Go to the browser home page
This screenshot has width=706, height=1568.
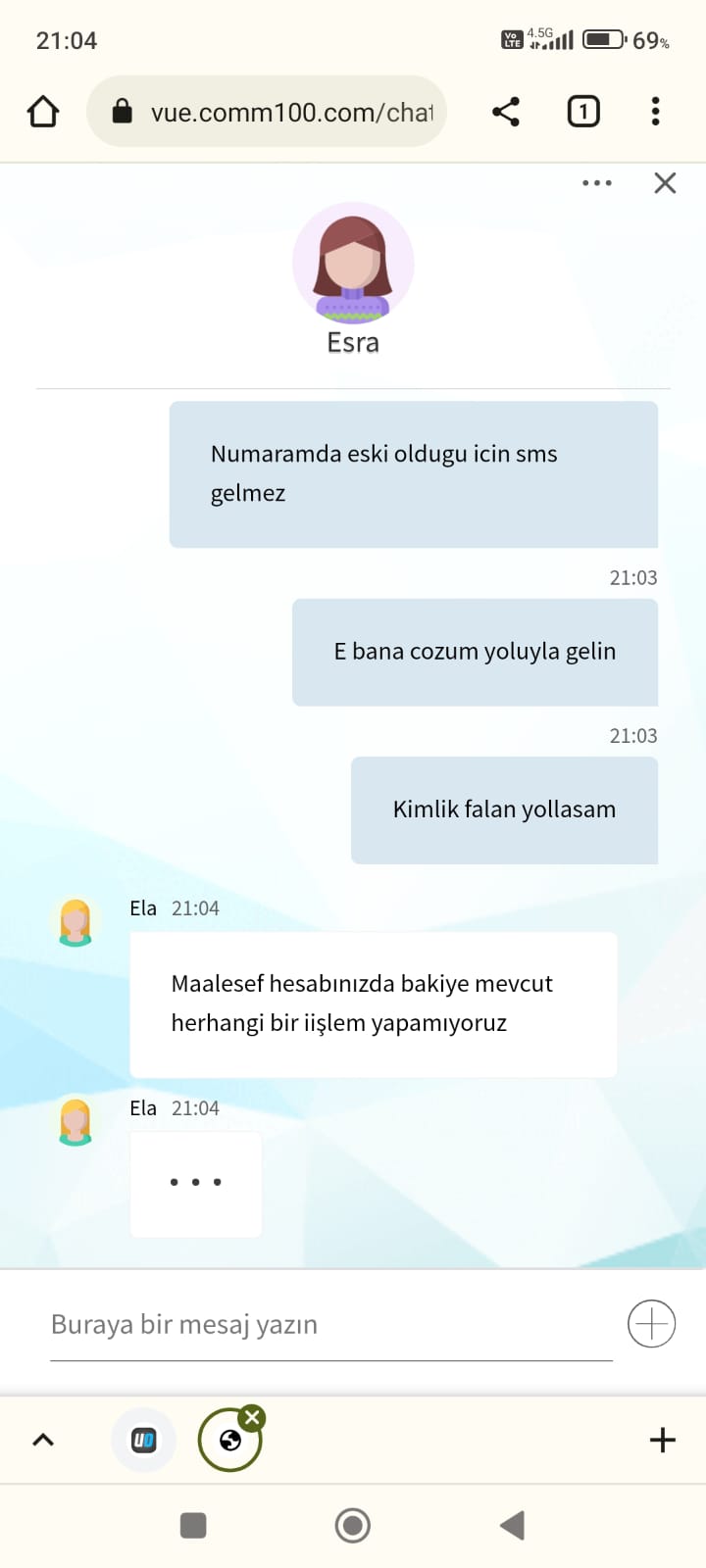[43, 112]
